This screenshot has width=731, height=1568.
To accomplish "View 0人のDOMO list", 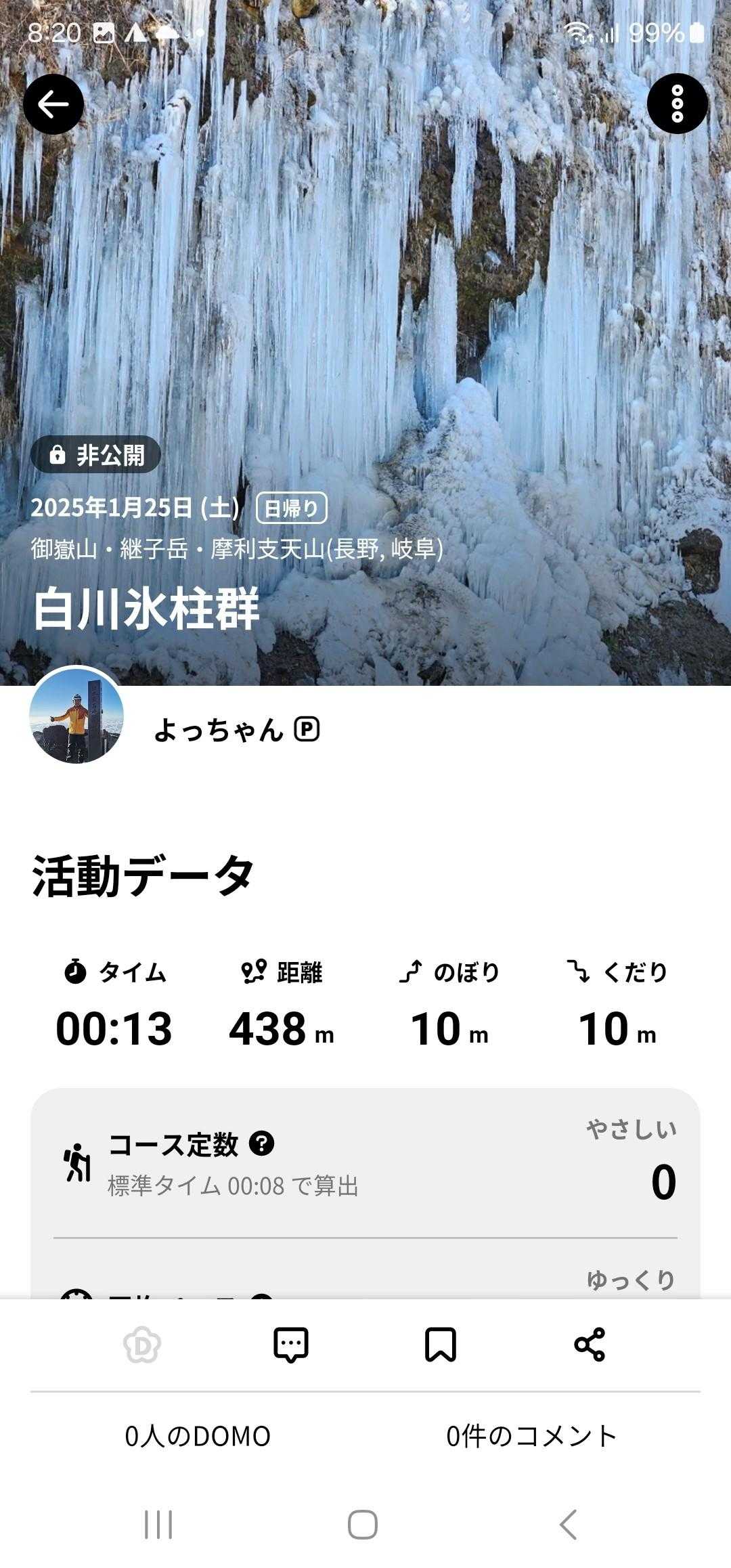I will 198,1436.
